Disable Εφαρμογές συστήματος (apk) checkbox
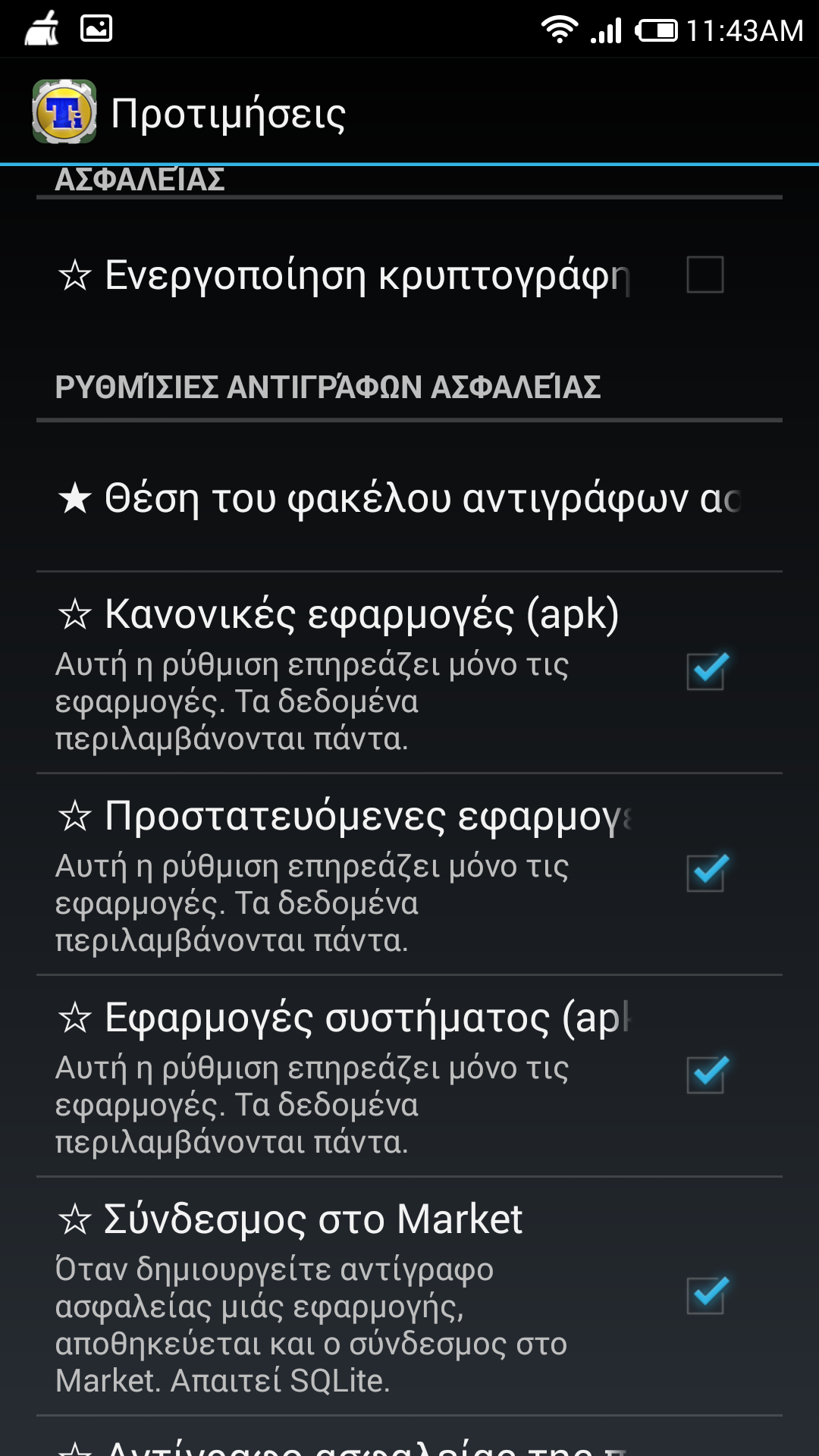 [706, 1075]
